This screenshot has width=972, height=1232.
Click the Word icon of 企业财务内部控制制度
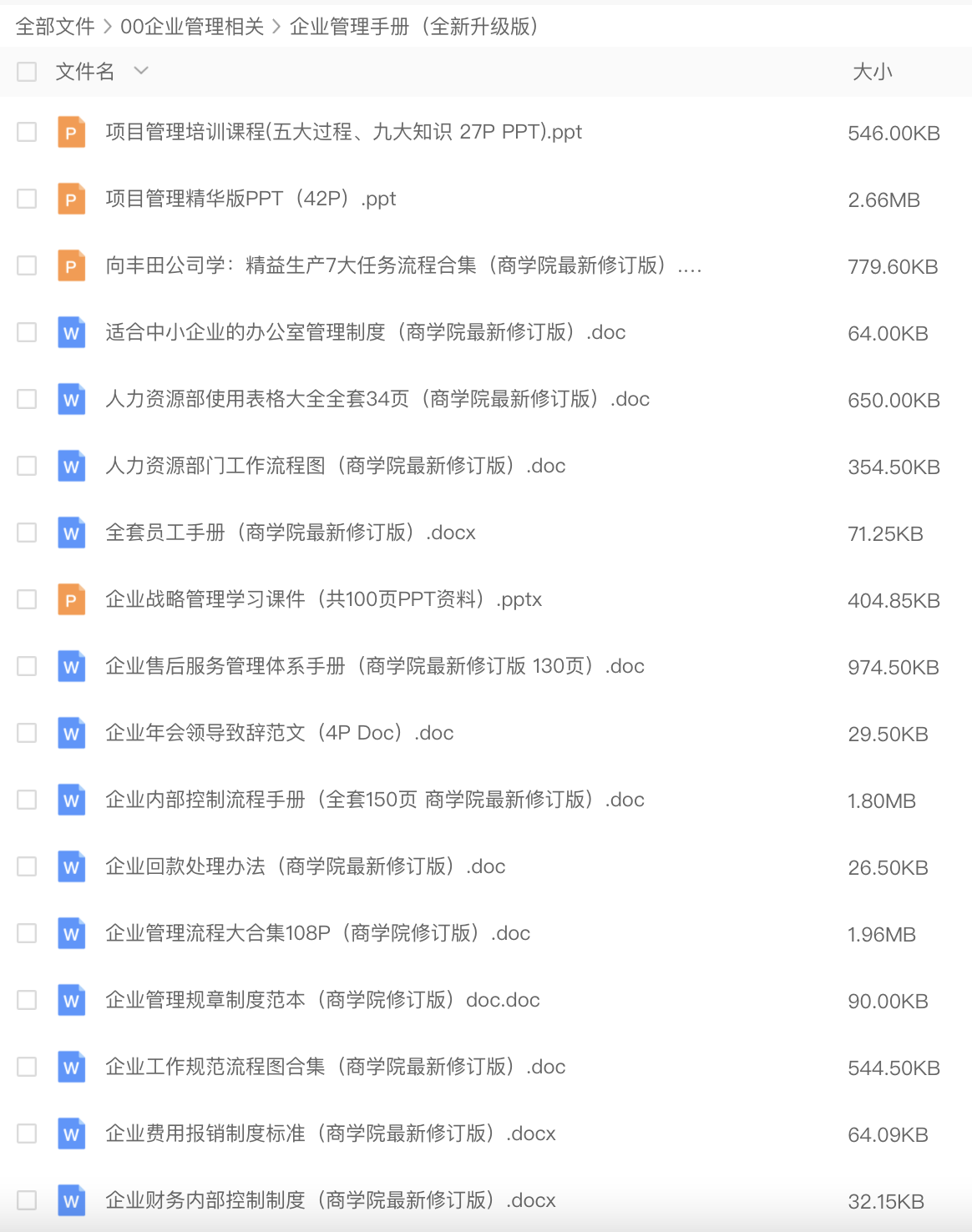pos(71,1200)
